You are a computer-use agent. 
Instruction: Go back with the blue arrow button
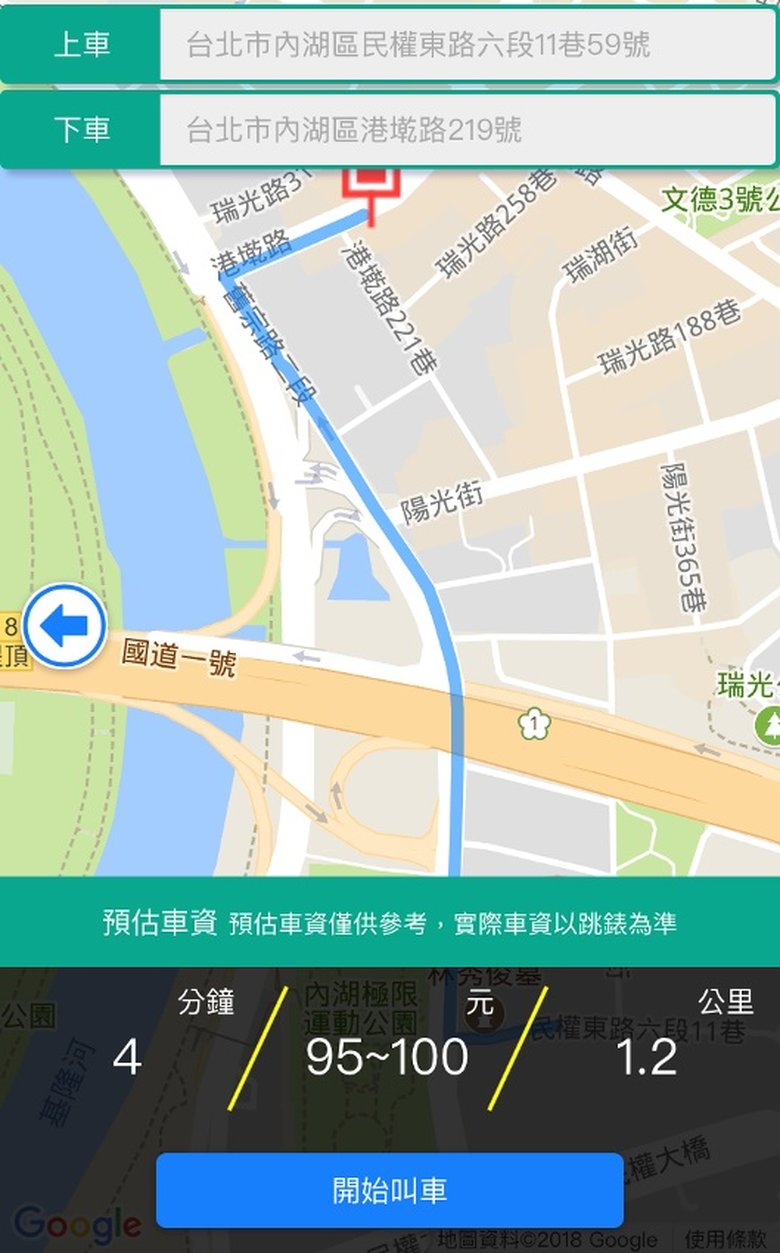pyautogui.click(x=65, y=626)
